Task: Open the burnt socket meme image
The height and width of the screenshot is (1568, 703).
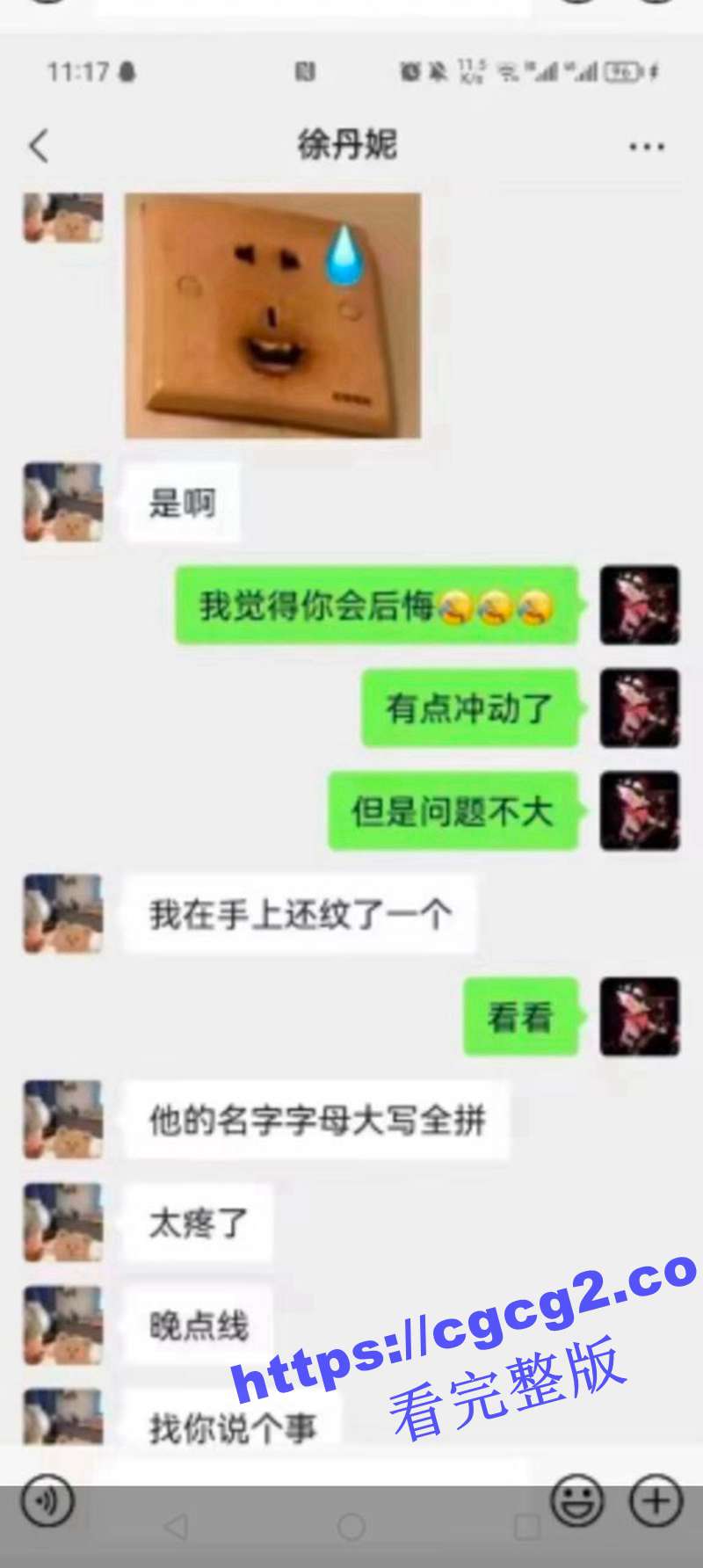Action: coord(272,316)
